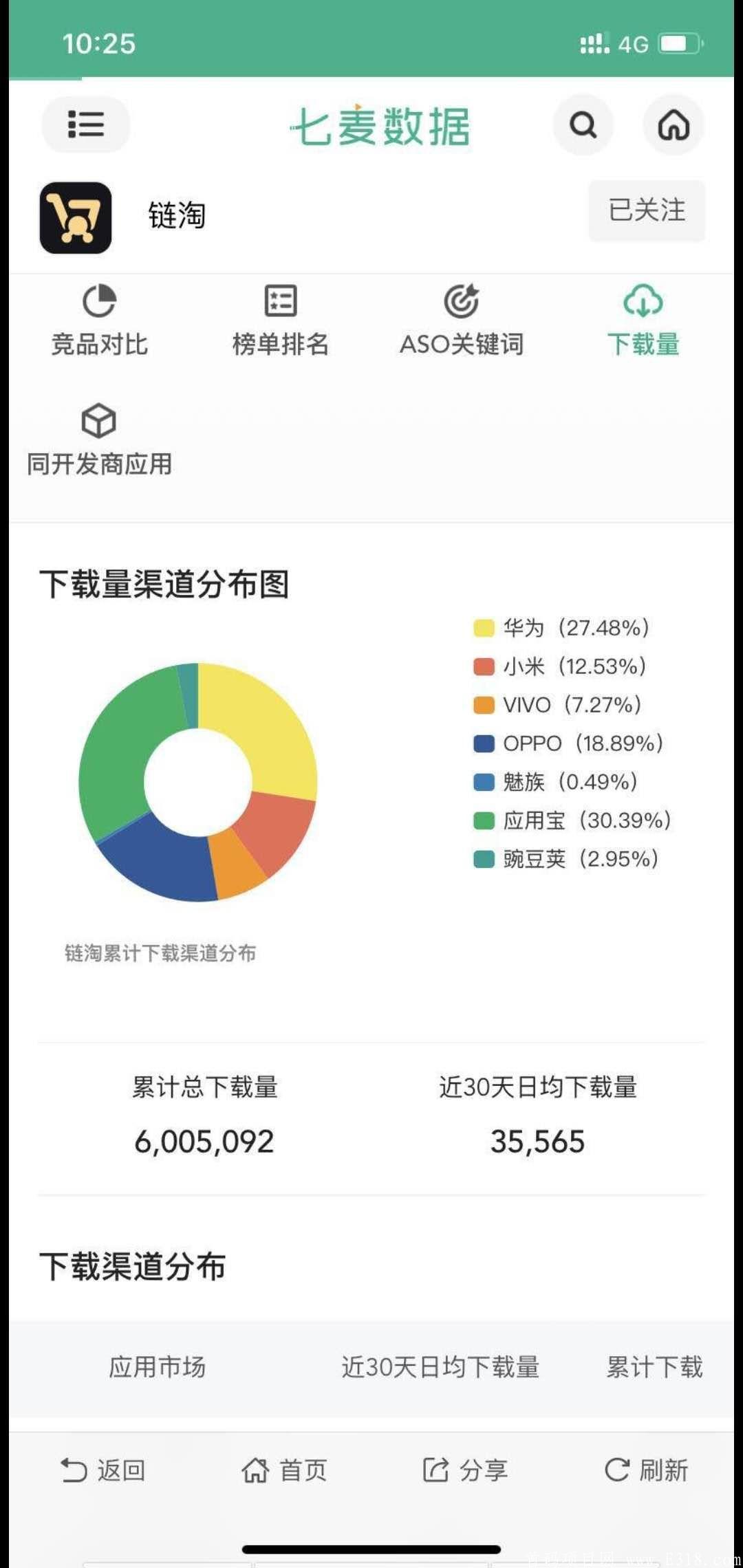Viewport: 743px width, 1568px height.
Task: Reload the page with 刷新
Action: (647, 1470)
